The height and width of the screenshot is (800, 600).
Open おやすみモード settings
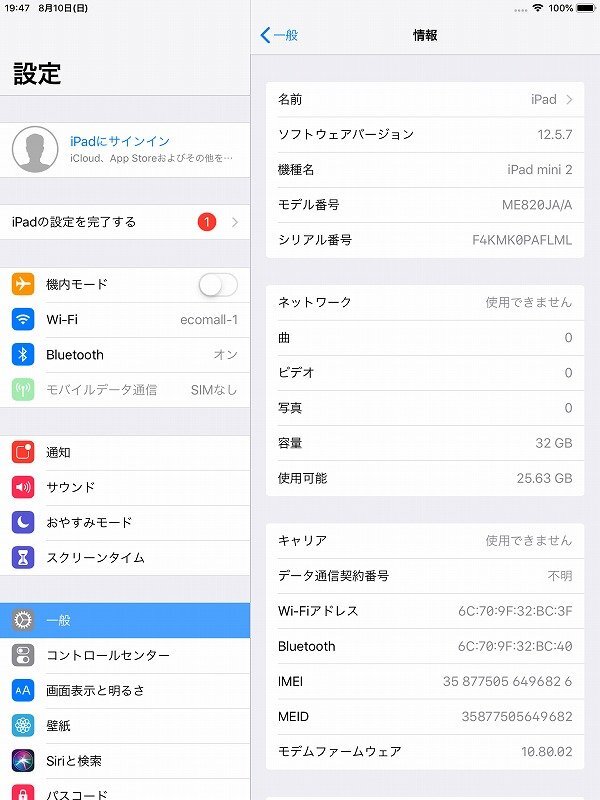[125, 522]
